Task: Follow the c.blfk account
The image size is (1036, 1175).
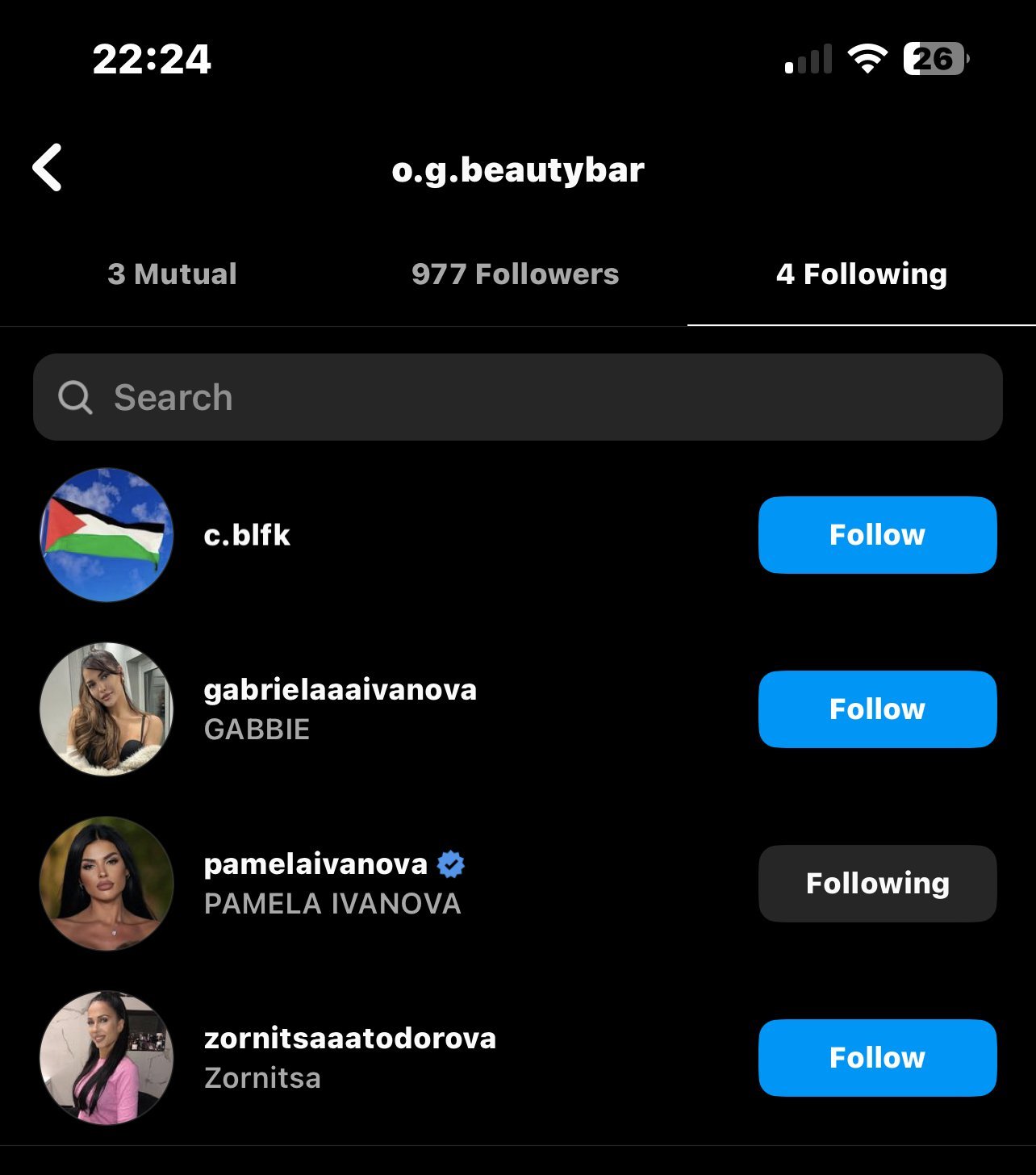Action: coord(877,535)
